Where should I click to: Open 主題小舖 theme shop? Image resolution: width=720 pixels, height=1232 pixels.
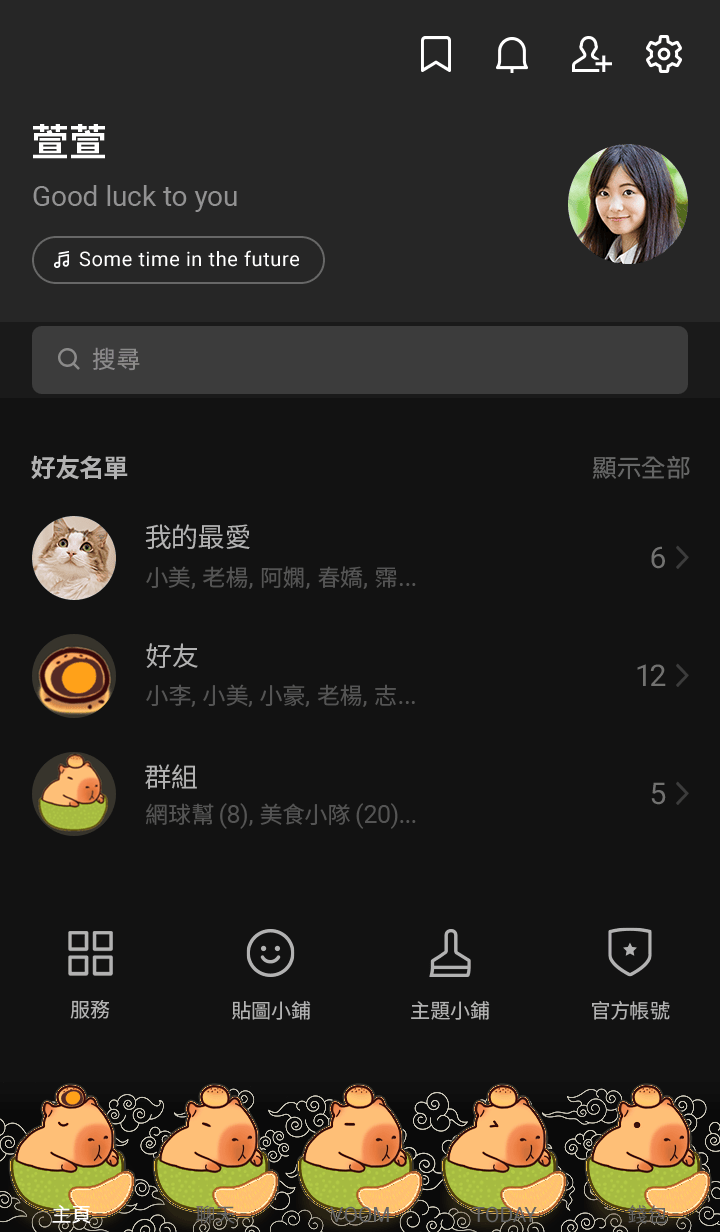click(450, 973)
